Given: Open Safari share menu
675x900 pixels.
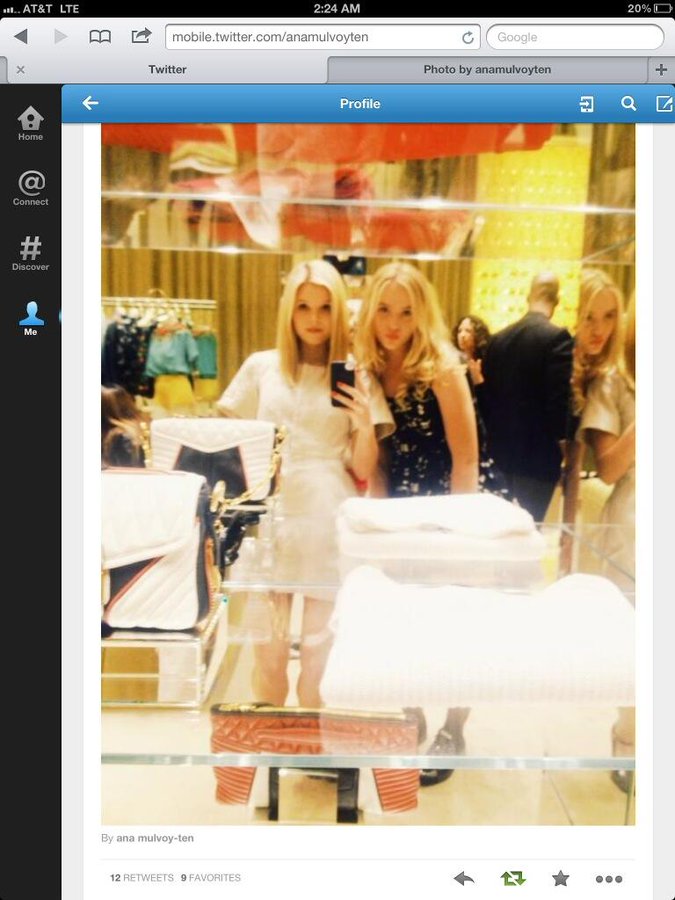Looking at the screenshot, I should pyautogui.click(x=141, y=37).
